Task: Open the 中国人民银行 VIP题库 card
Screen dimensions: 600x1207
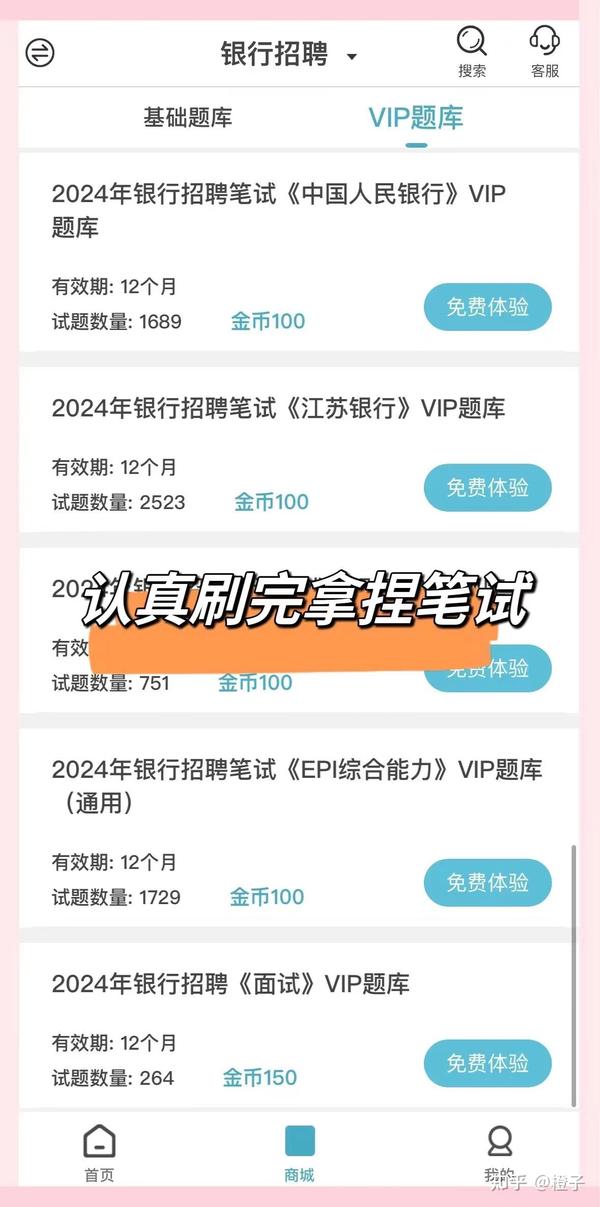Action: point(299,254)
